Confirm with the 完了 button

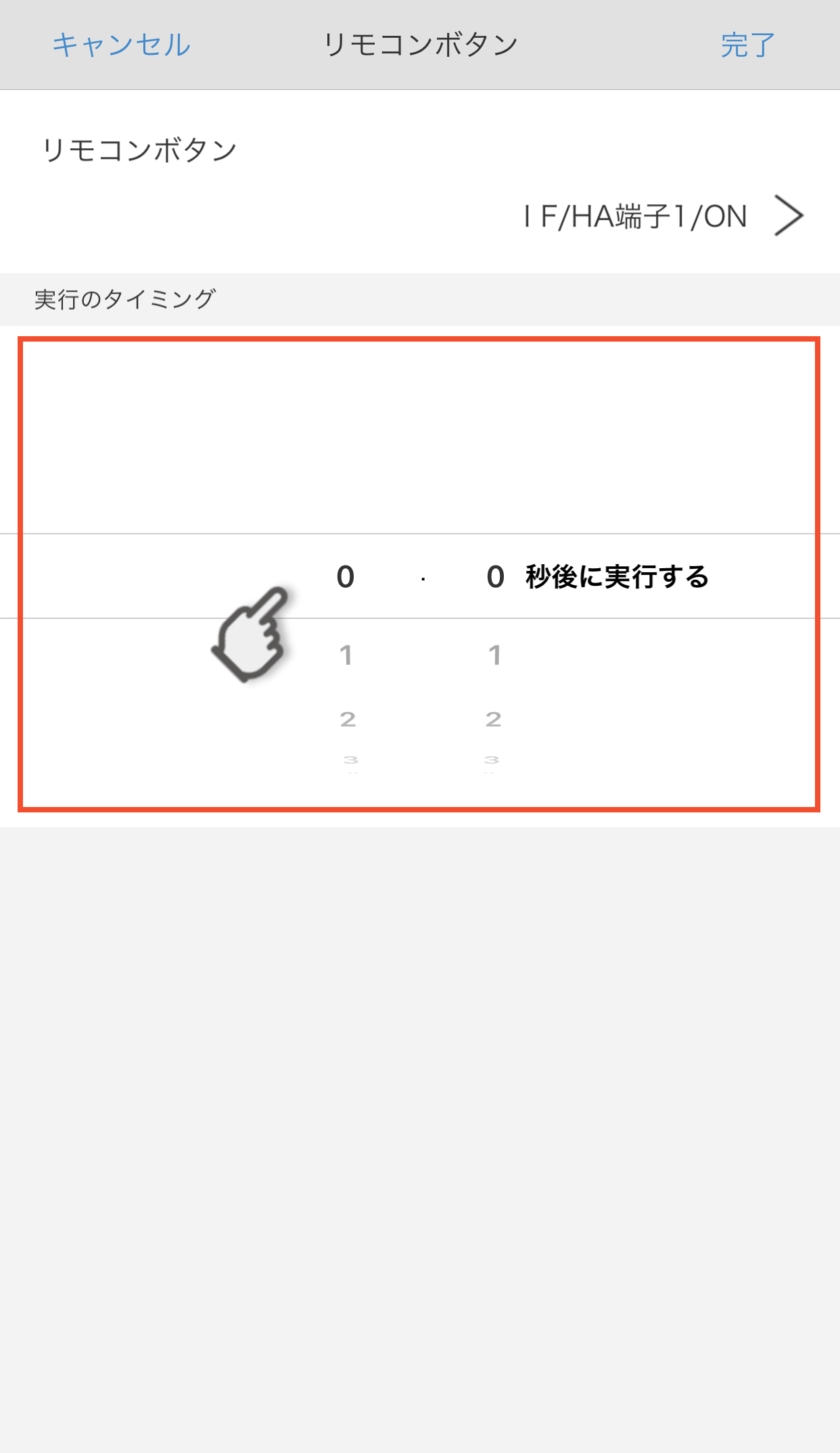click(747, 45)
